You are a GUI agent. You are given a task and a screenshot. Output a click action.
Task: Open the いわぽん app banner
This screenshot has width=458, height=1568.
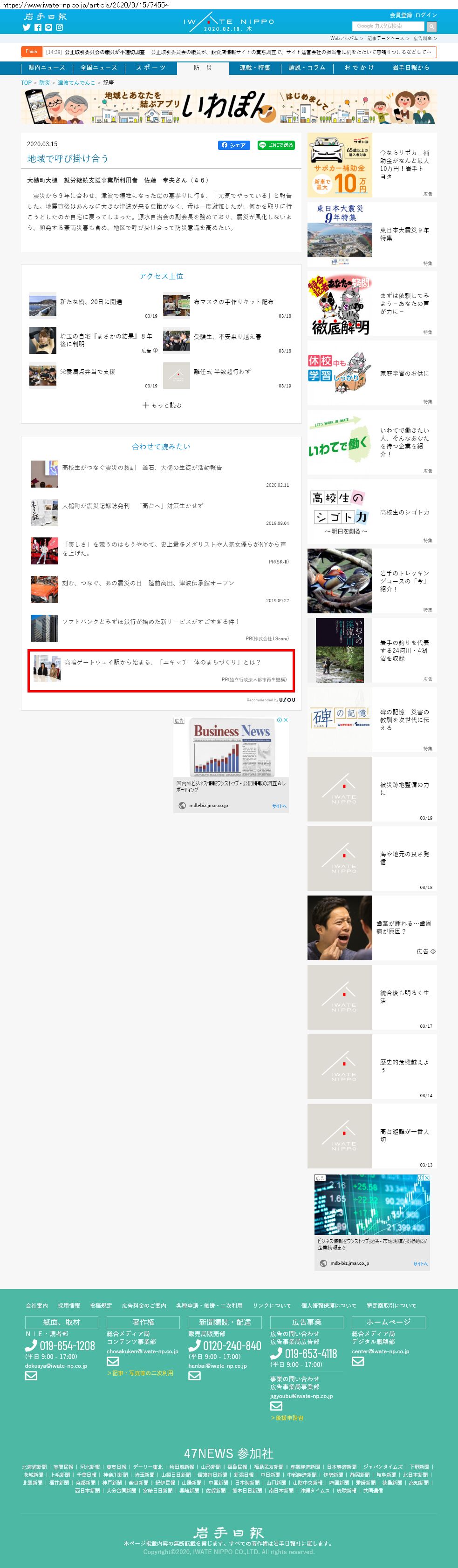click(229, 107)
